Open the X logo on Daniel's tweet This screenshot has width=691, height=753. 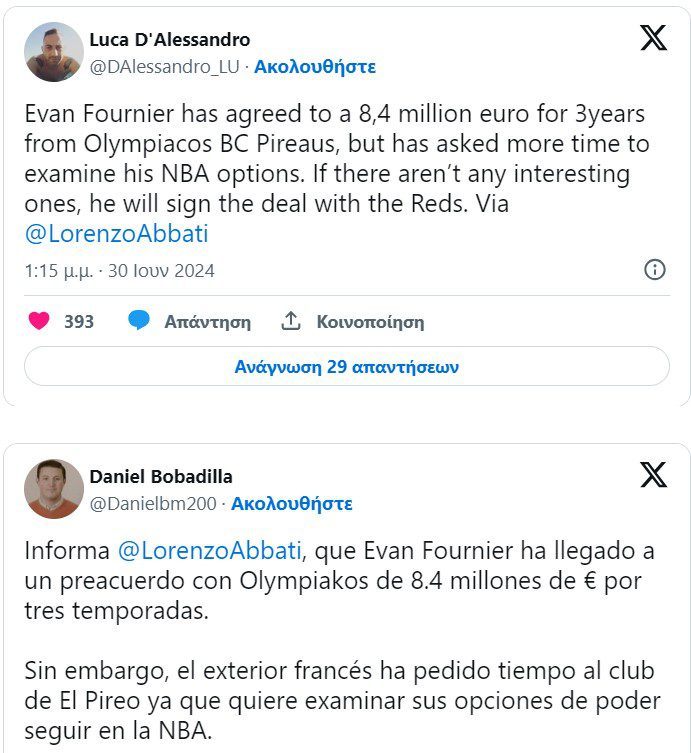(653, 475)
